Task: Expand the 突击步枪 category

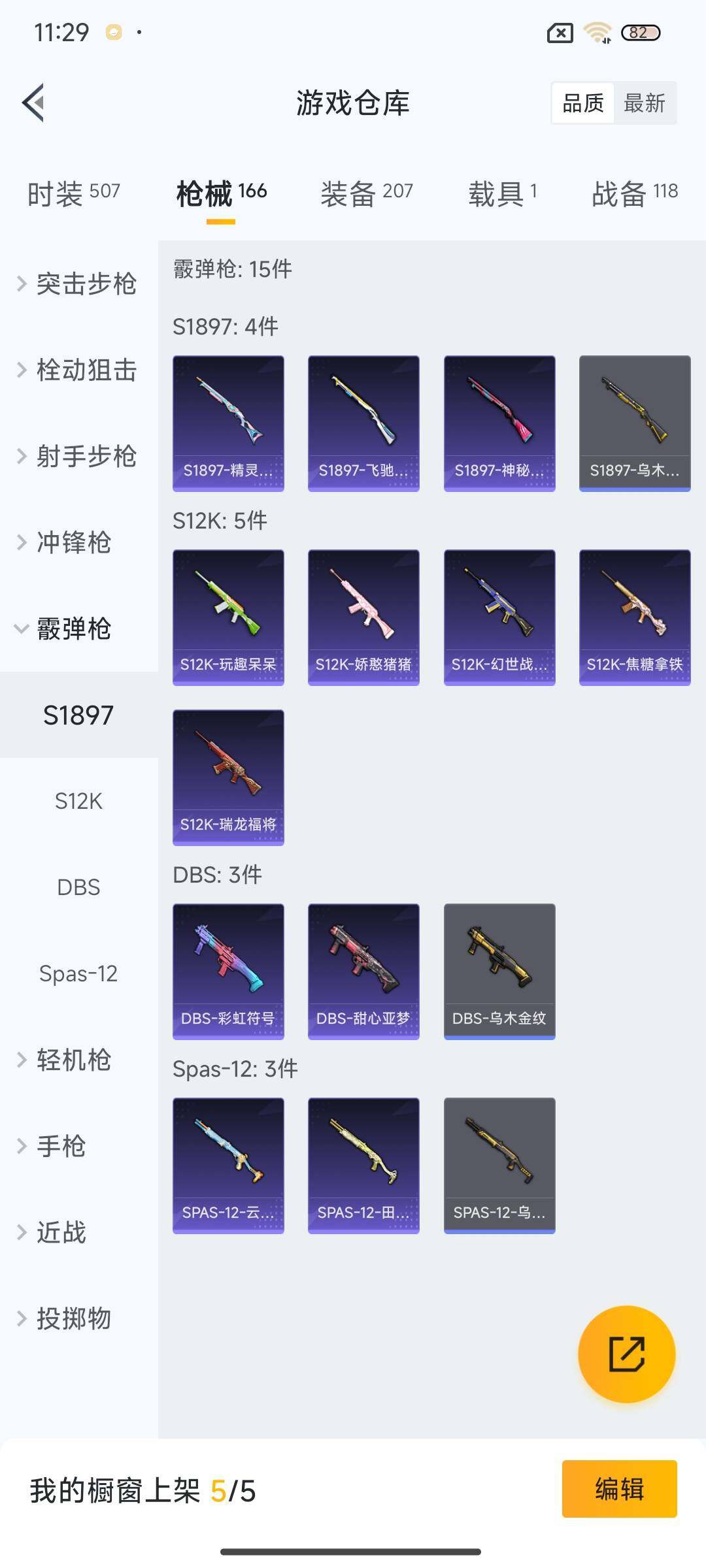Action: (78, 284)
